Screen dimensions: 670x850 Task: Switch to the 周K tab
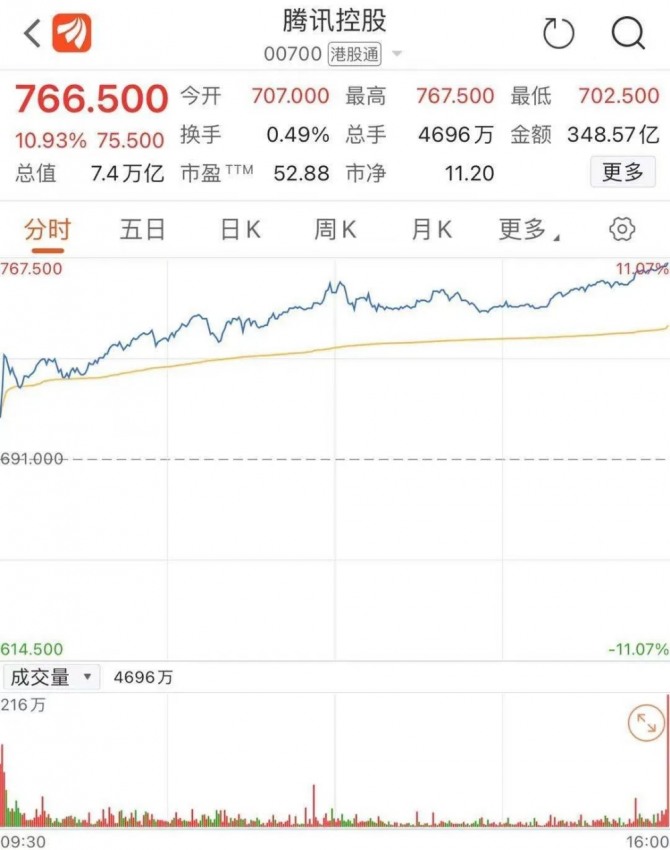pos(335,230)
